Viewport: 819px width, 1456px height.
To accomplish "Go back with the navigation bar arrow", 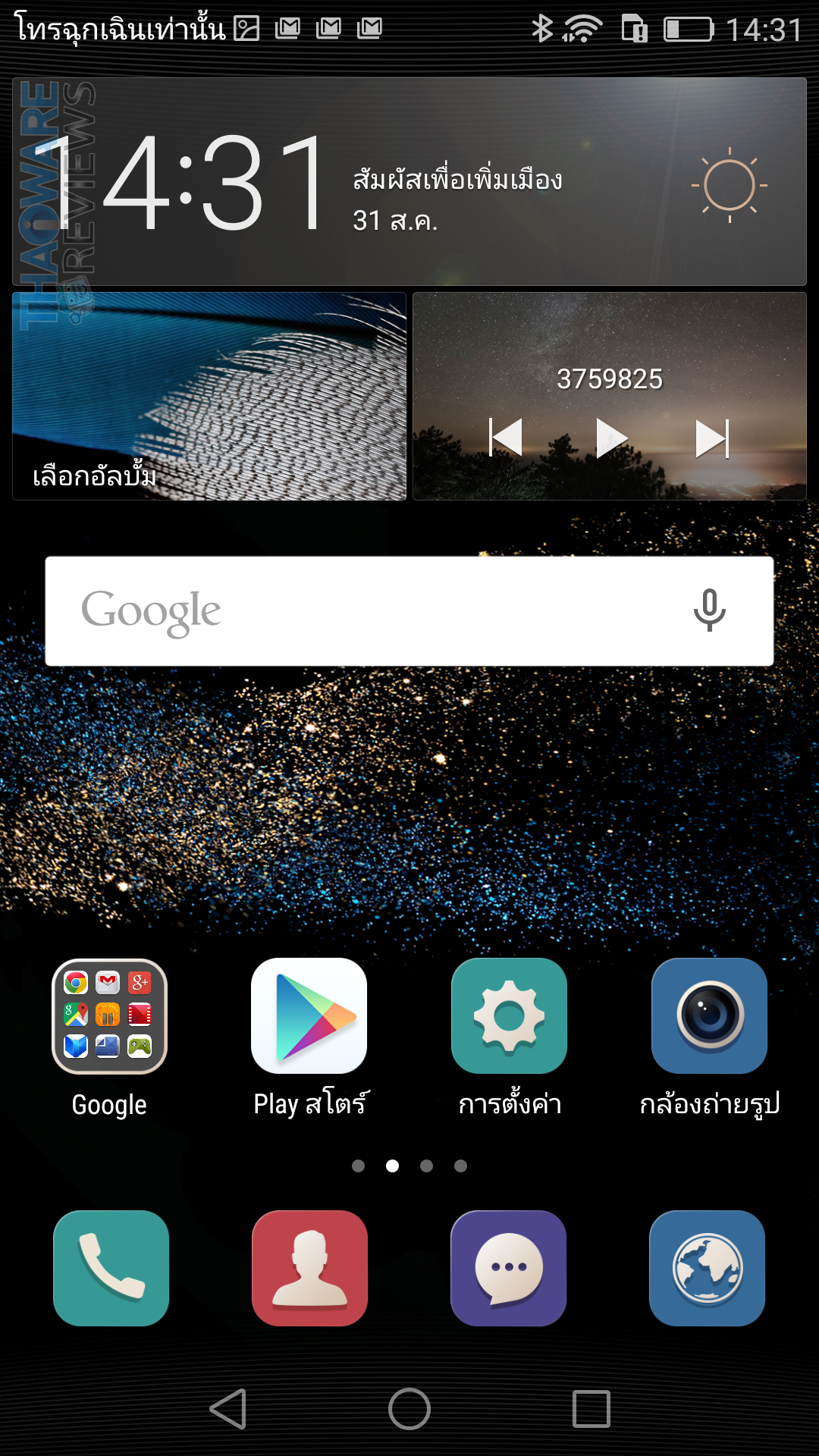I will pyautogui.click(x=228, y=1409).
